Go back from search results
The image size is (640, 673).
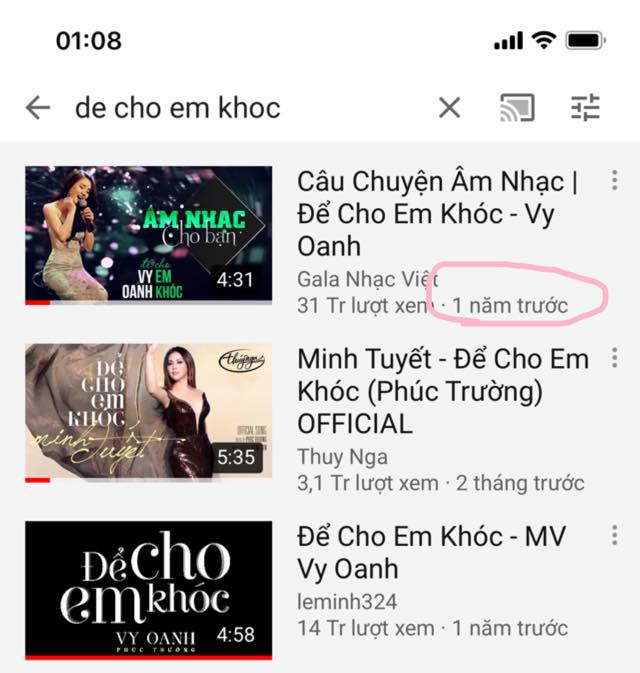click(38, 108)
